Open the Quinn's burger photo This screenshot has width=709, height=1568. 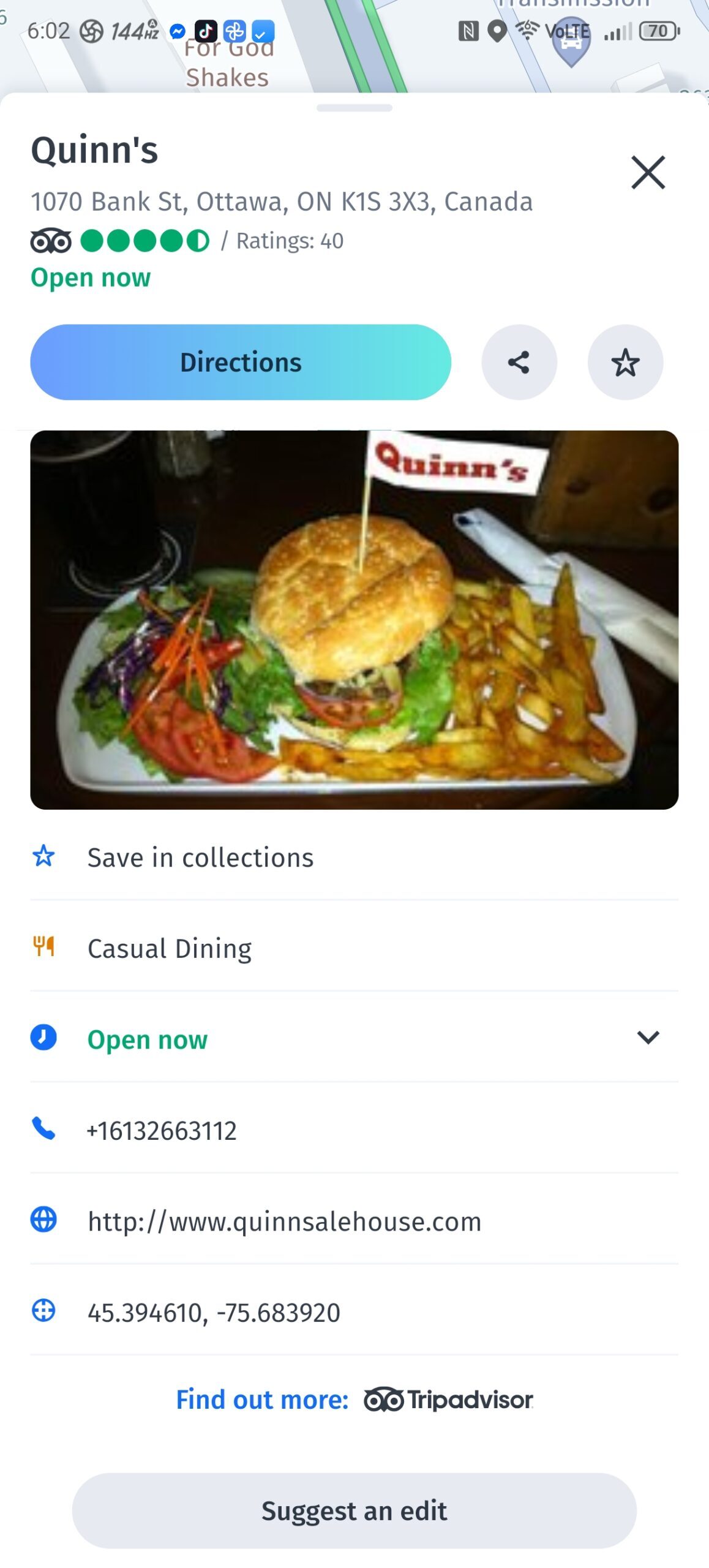pos(354,619)
